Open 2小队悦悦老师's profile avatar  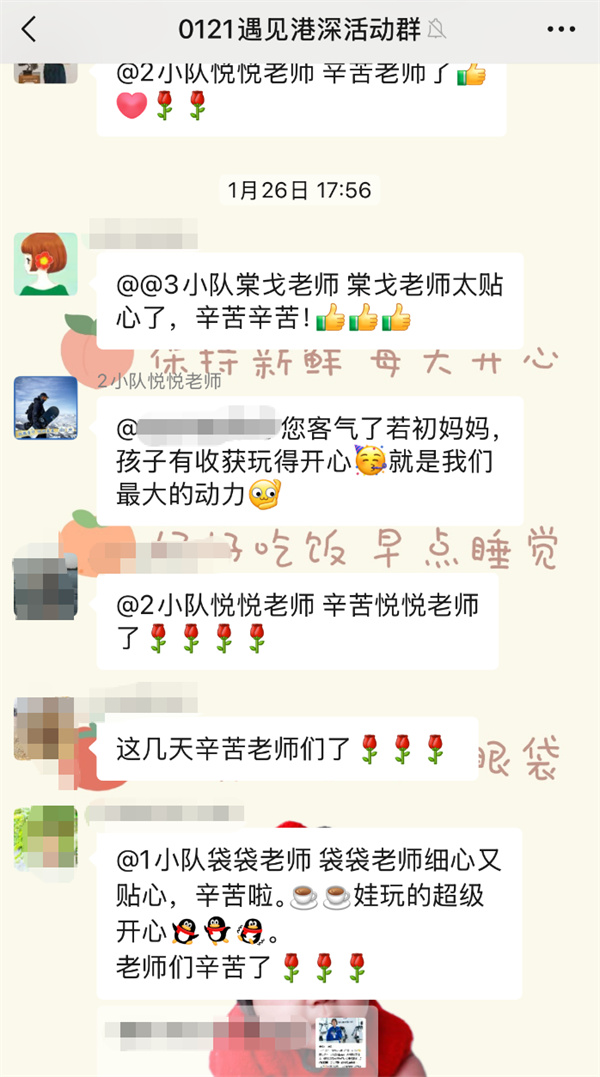[x=45, y=408]
